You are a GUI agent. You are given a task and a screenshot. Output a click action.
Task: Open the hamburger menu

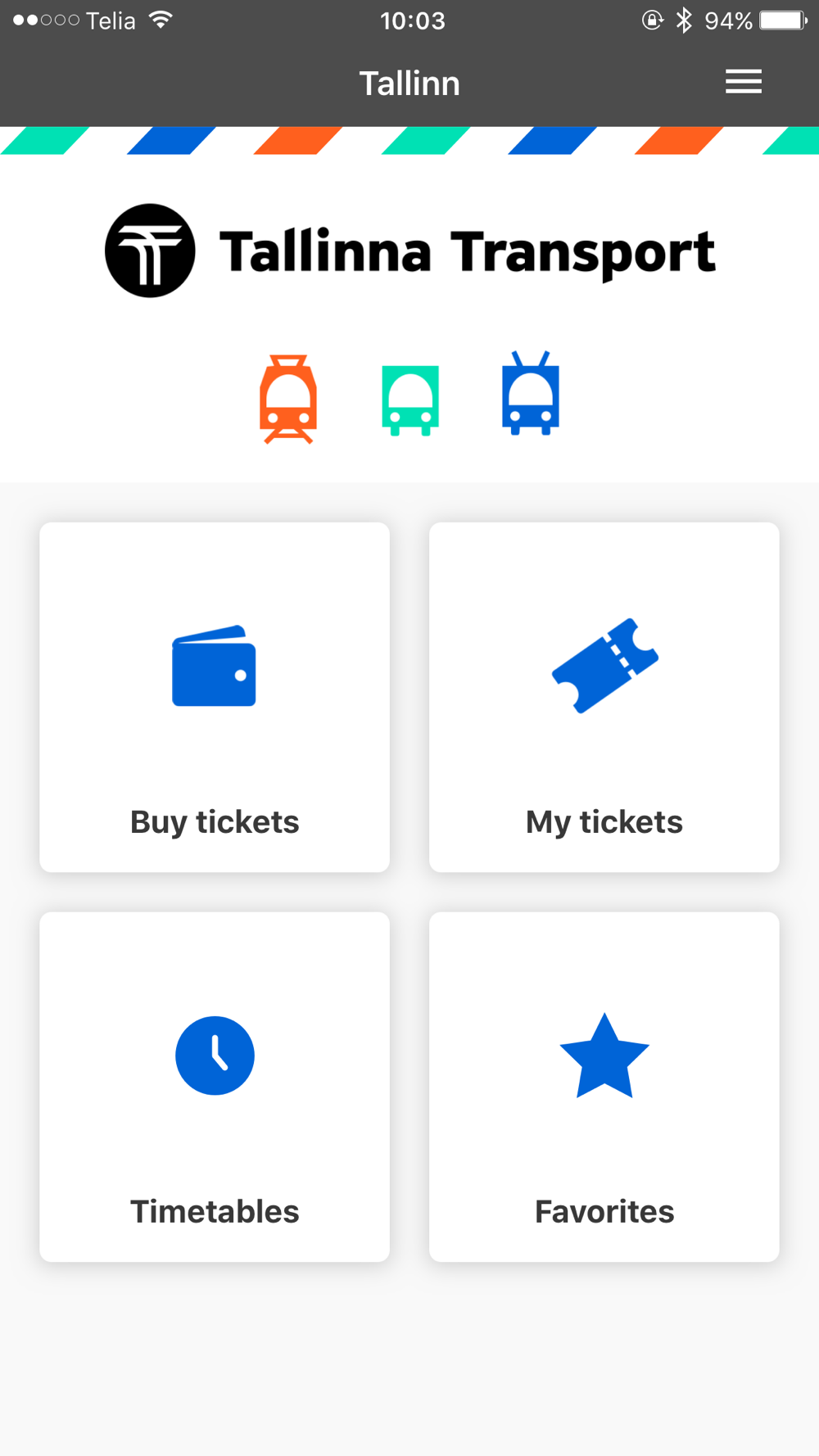tap(744, 82)
